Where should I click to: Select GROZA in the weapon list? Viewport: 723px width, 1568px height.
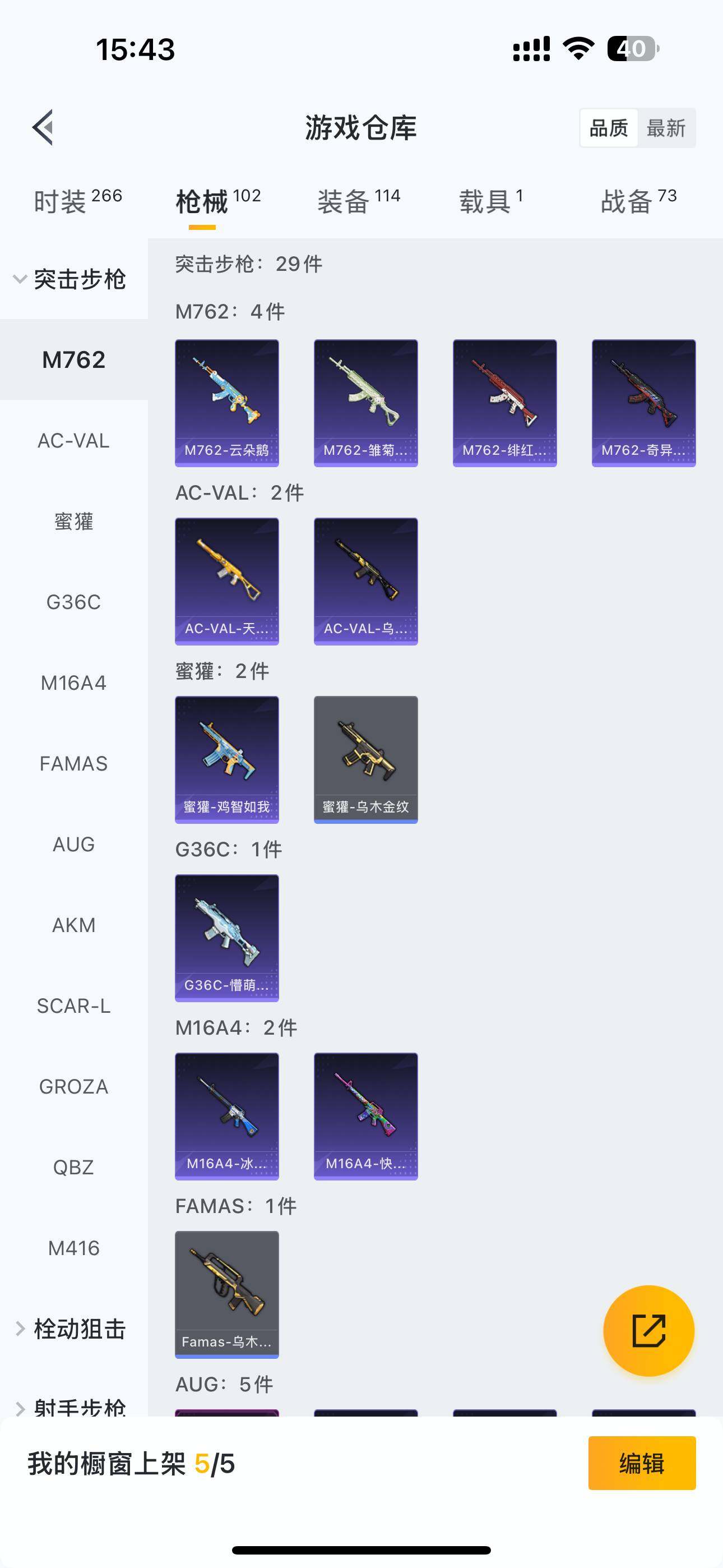[73, 1086]
